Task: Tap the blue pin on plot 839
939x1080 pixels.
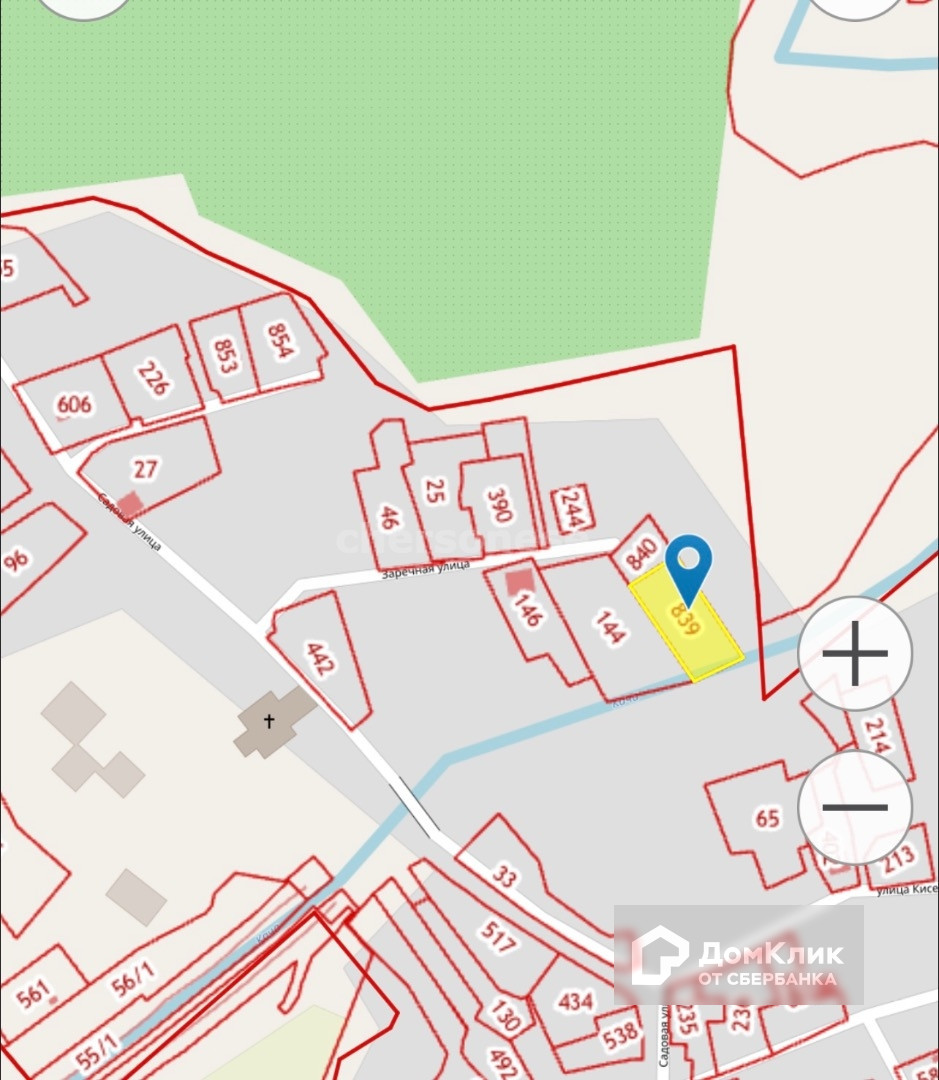Action: click(688, 565)
